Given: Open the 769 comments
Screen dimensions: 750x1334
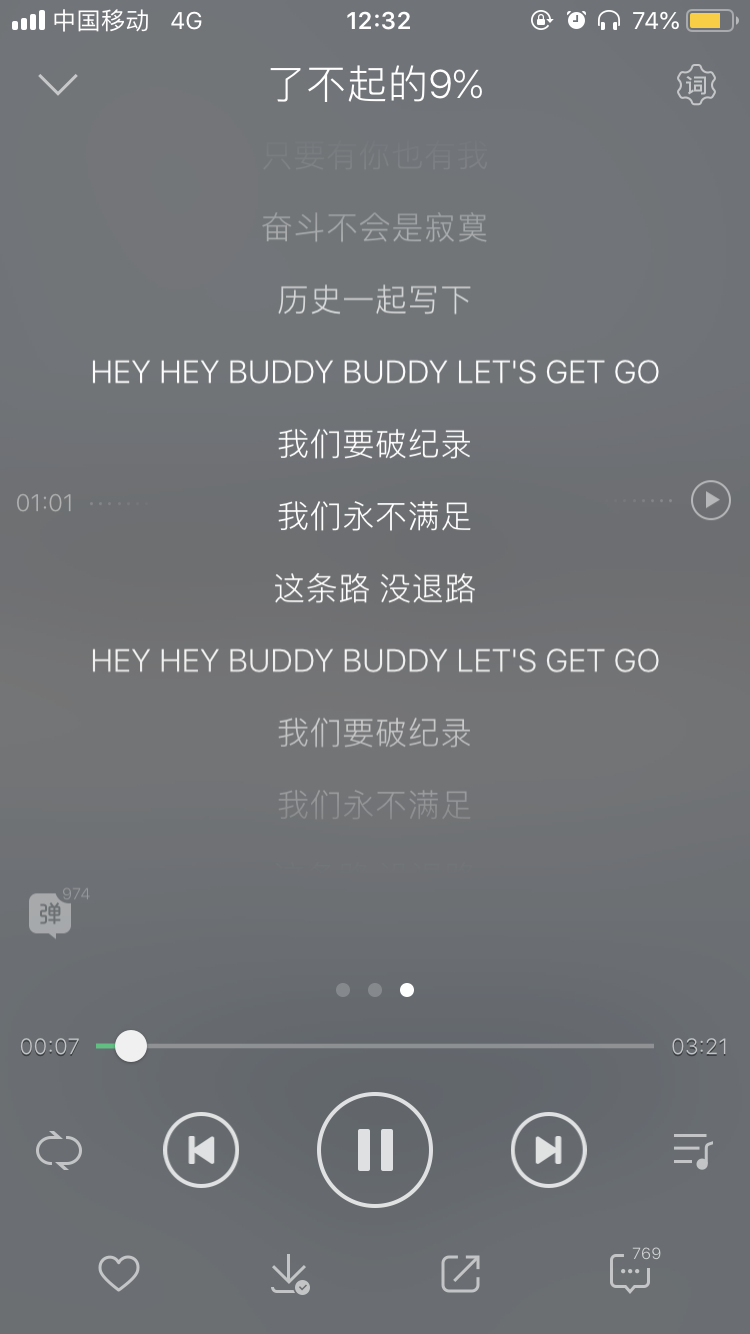Looking at the screenshot, I should click(x=631, y=1273).
